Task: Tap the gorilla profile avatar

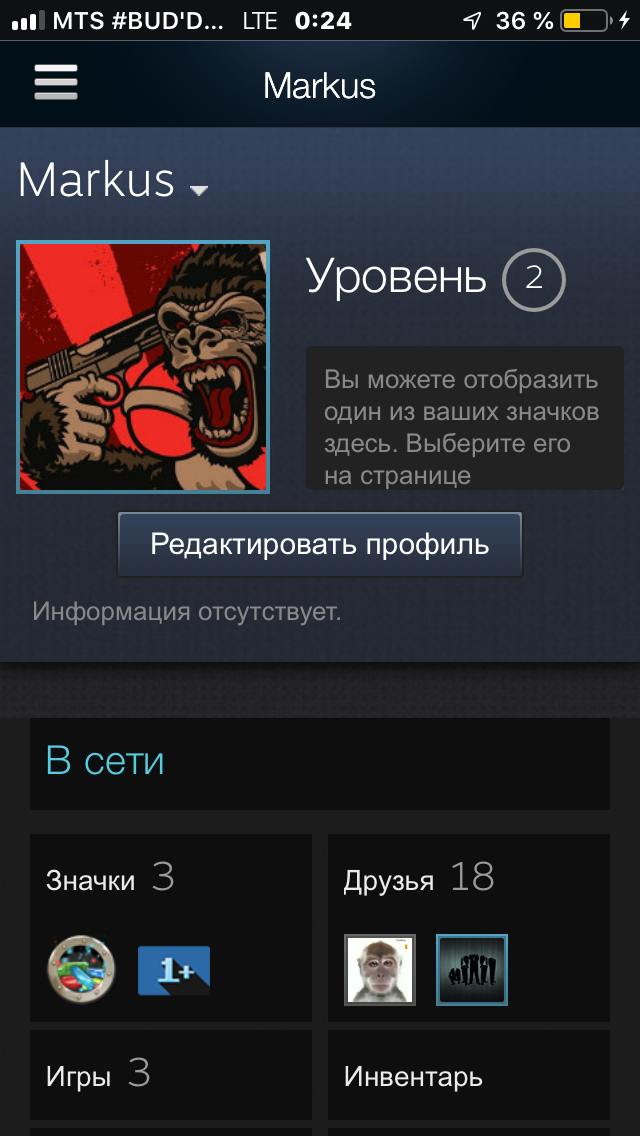Action: click(x=143, y=367)
